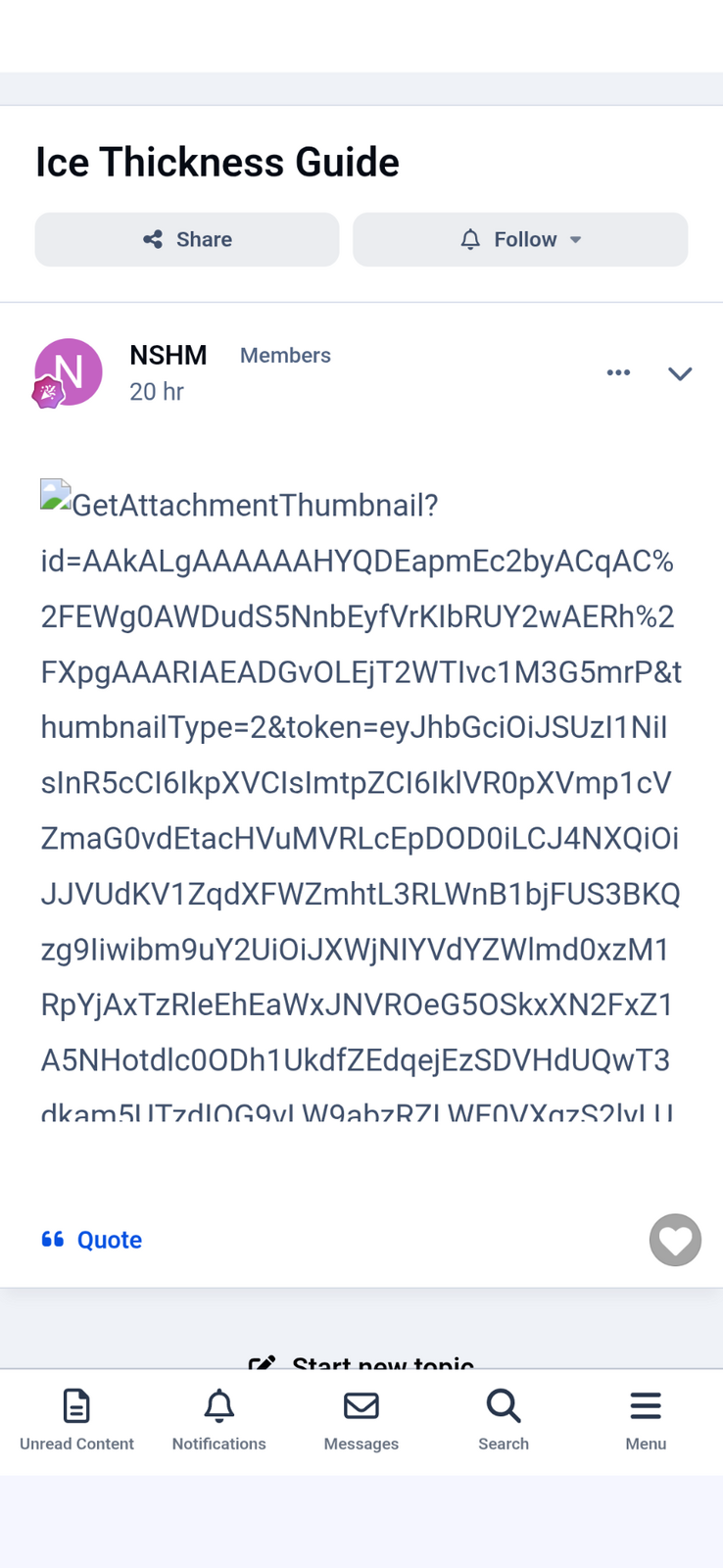The width and height of the screenshot is (723, 1568).
Task: Like NSHM's post with heart
Action: (675, 1240)
